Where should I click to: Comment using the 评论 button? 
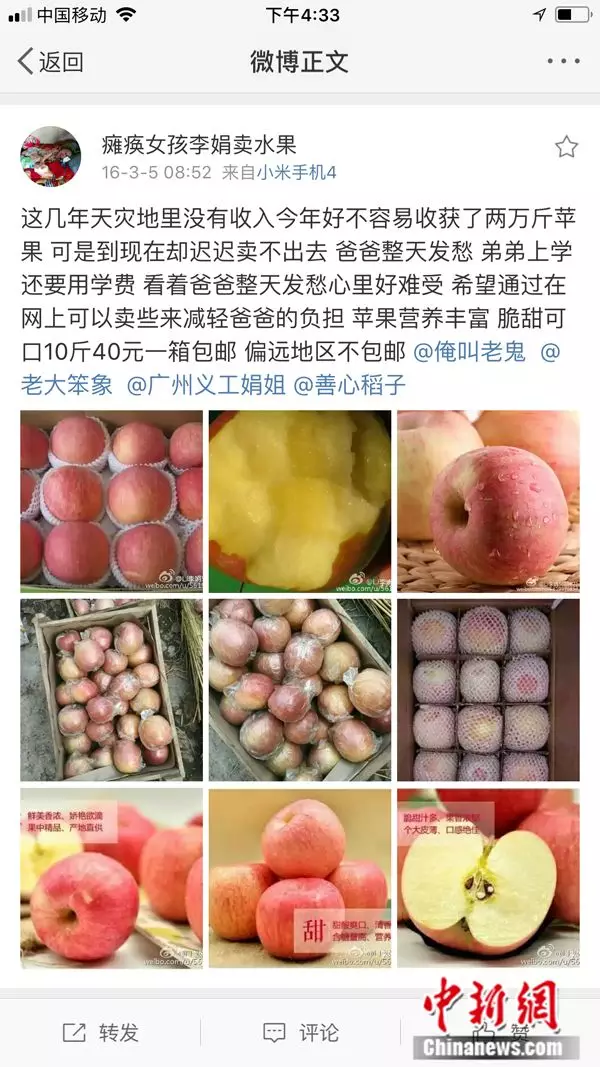[300, 1032]
